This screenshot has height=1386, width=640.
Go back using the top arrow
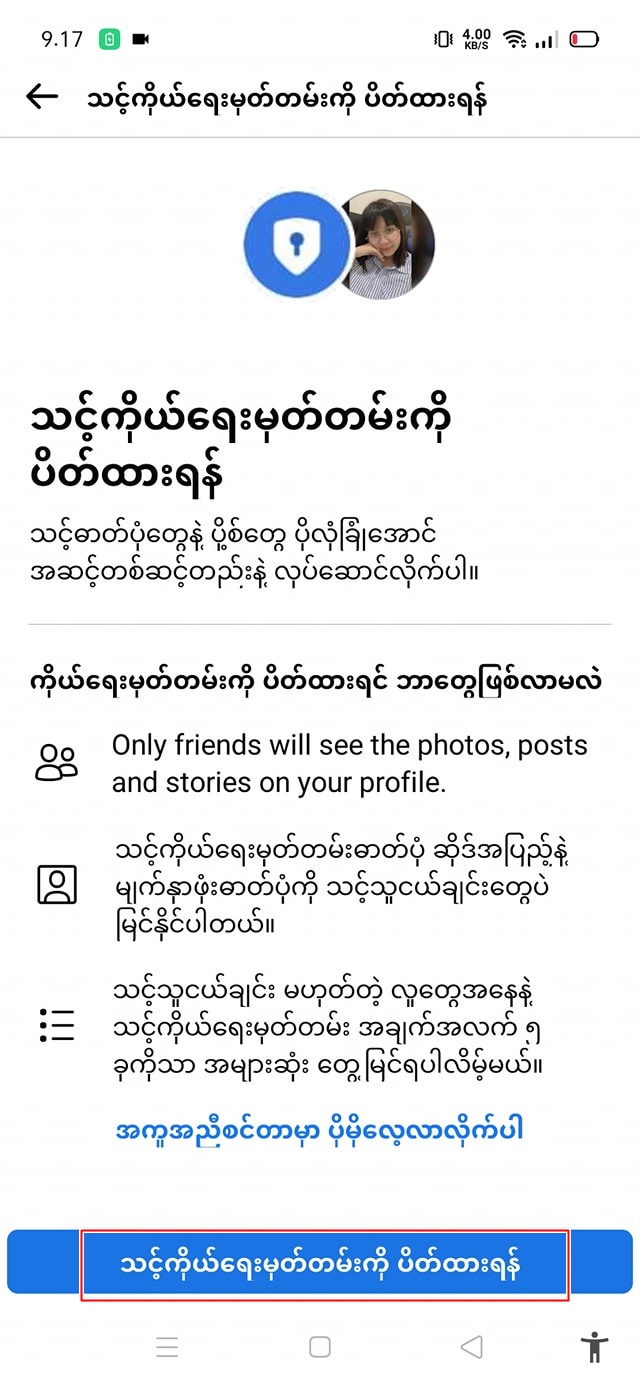(x=42, y=97)
